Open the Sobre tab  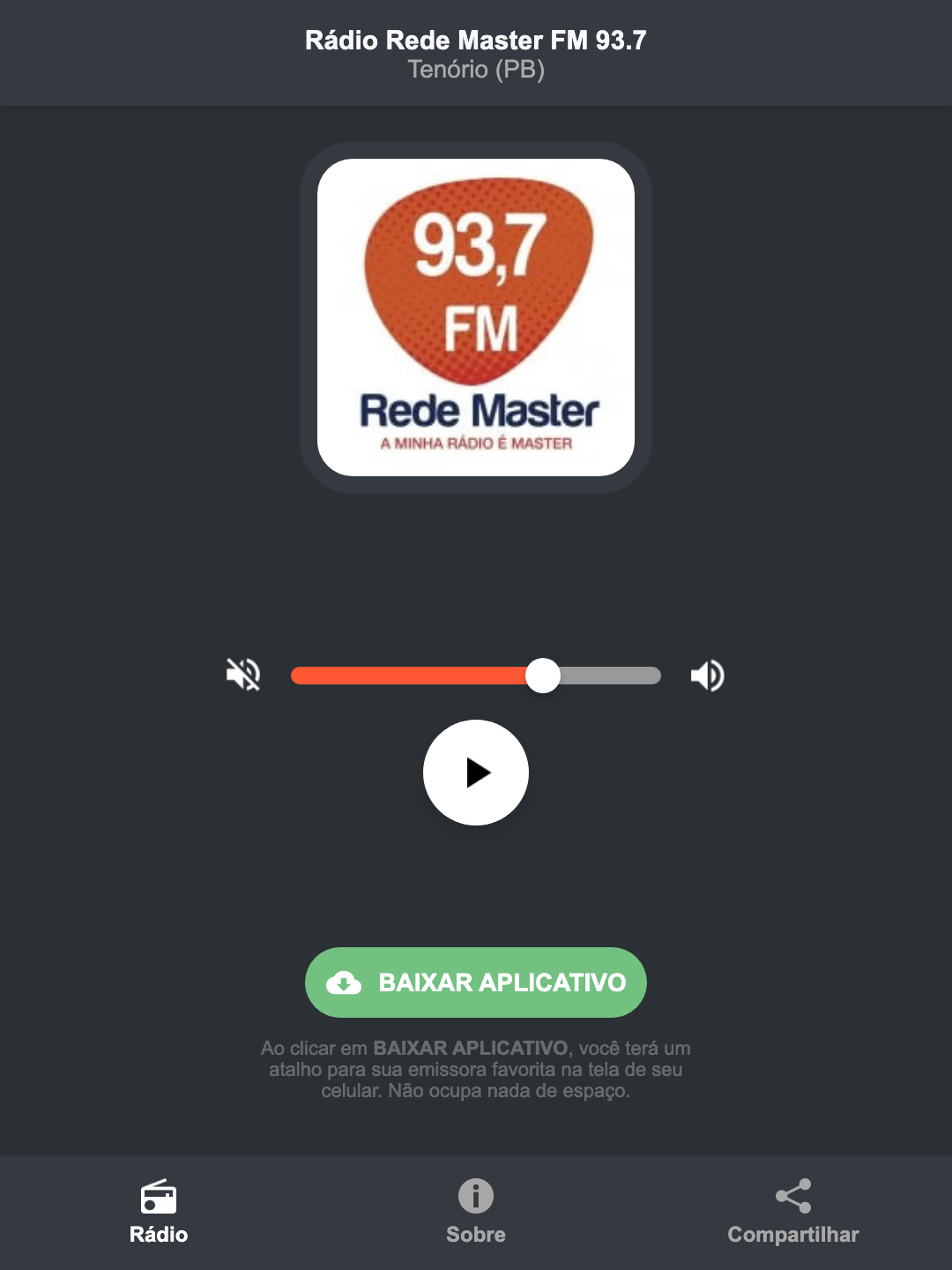[x=475, y=1234]
